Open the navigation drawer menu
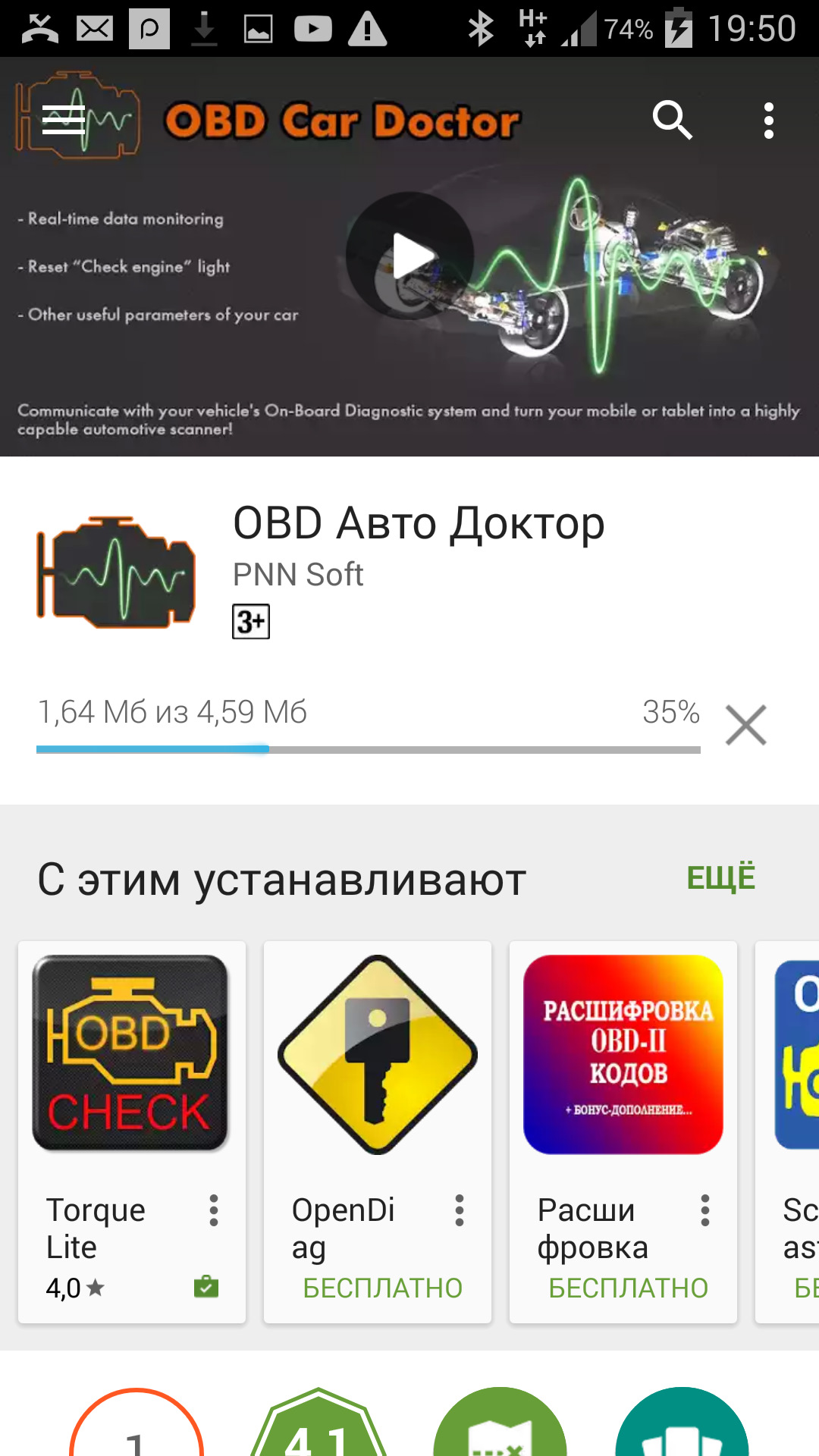Viewport: 819px width, 1456px height. (63, 121)
